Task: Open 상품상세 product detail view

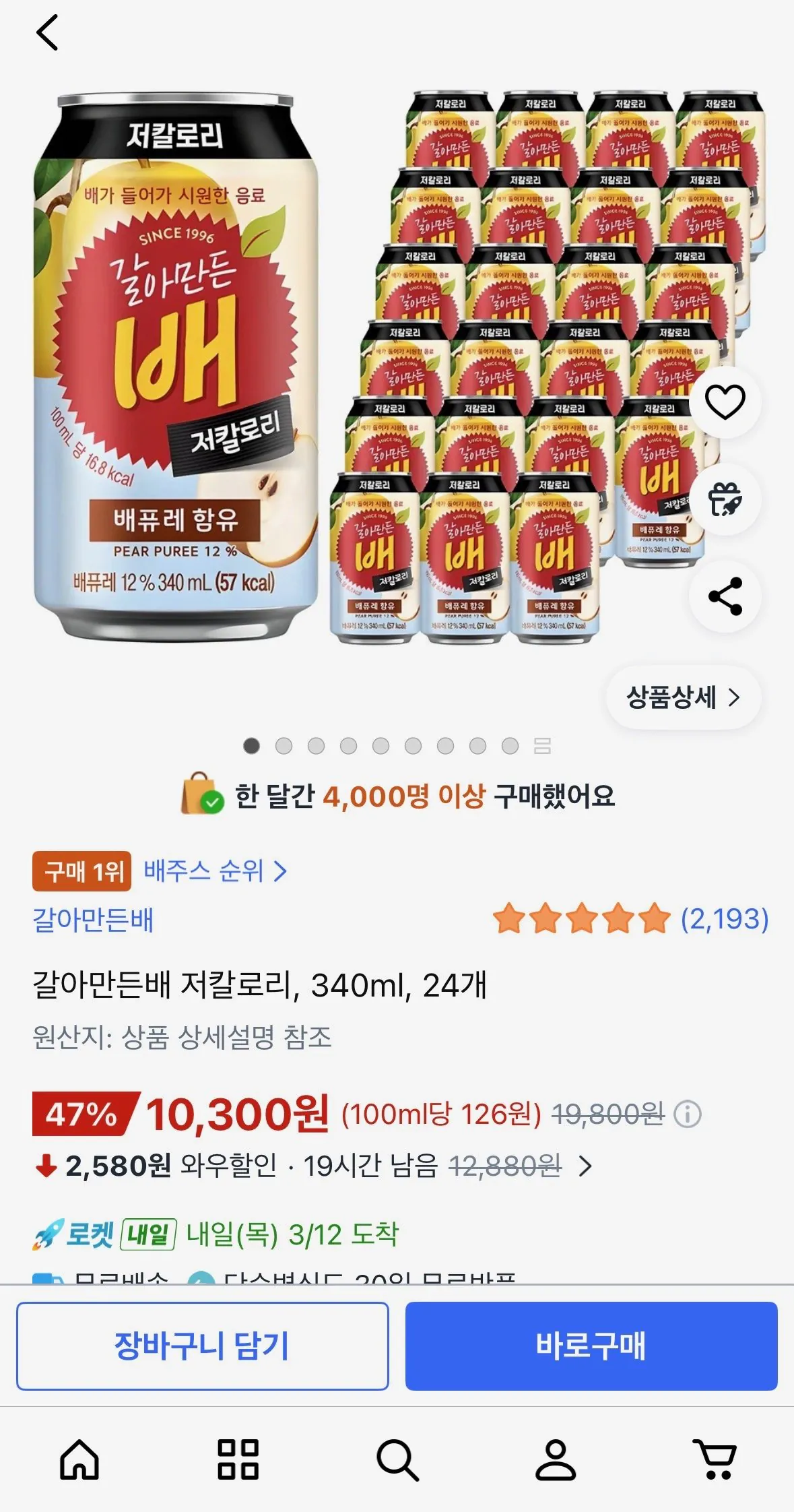Action: pyautogui.click(x=683, y=699)
